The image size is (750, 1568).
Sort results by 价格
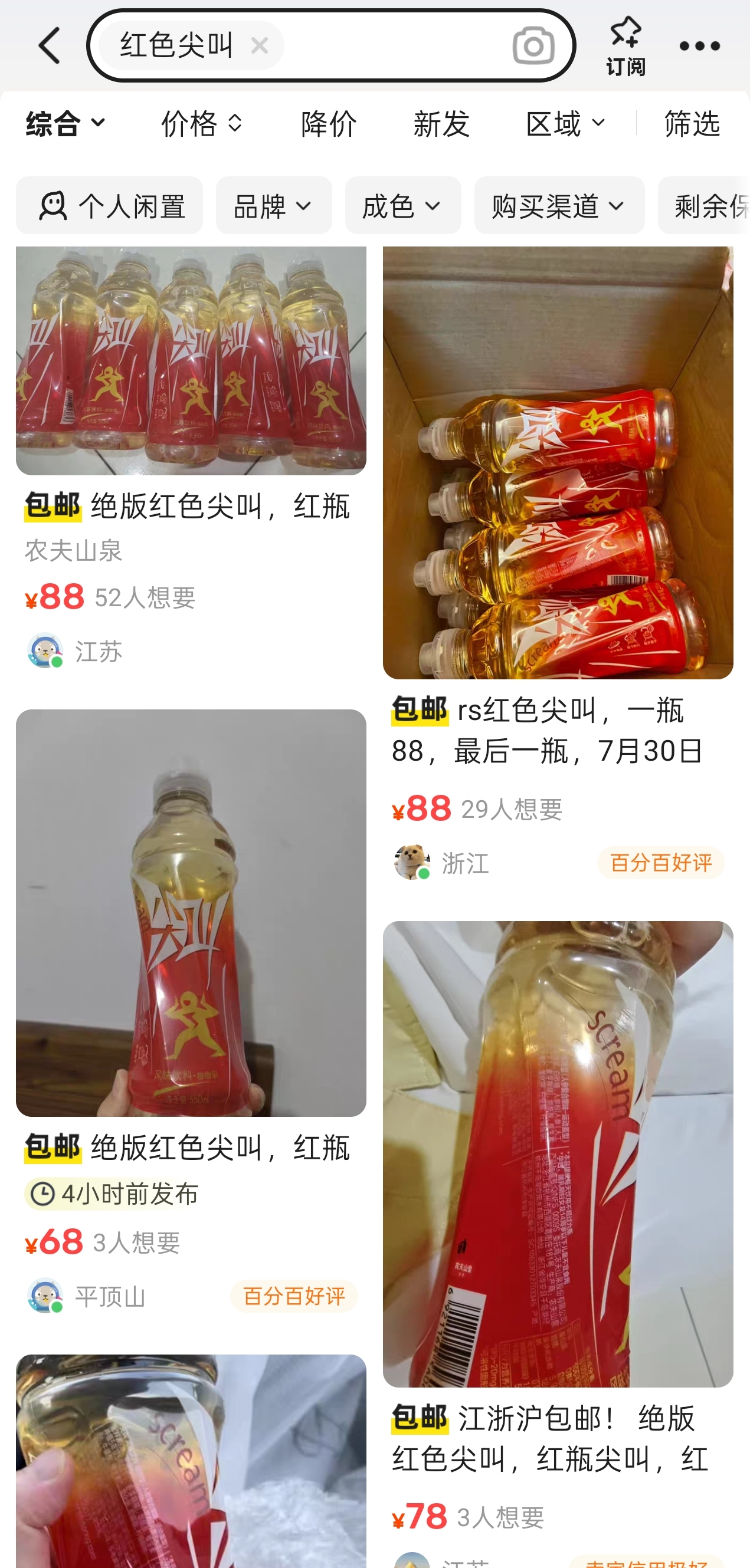point(202,124)
